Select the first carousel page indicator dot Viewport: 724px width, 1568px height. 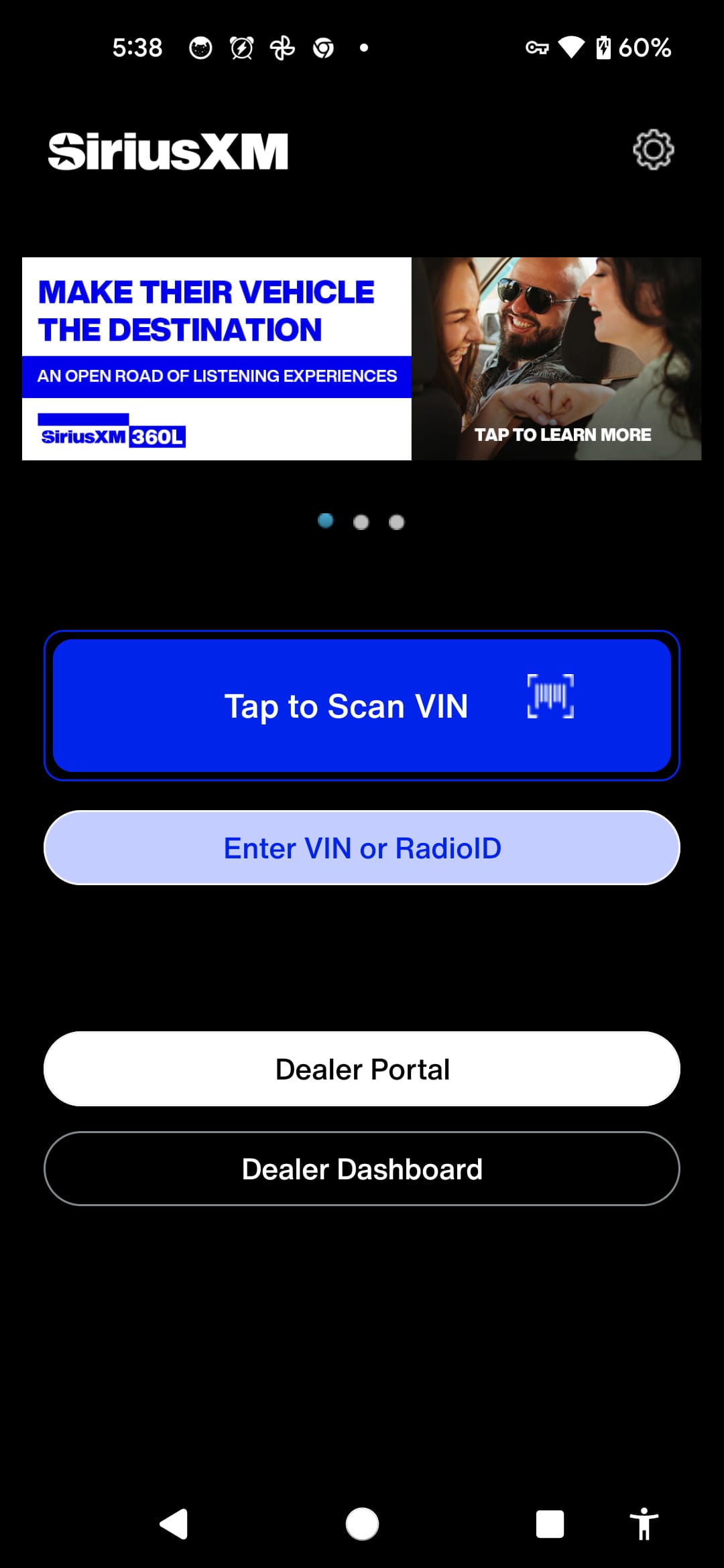[326, 522]
